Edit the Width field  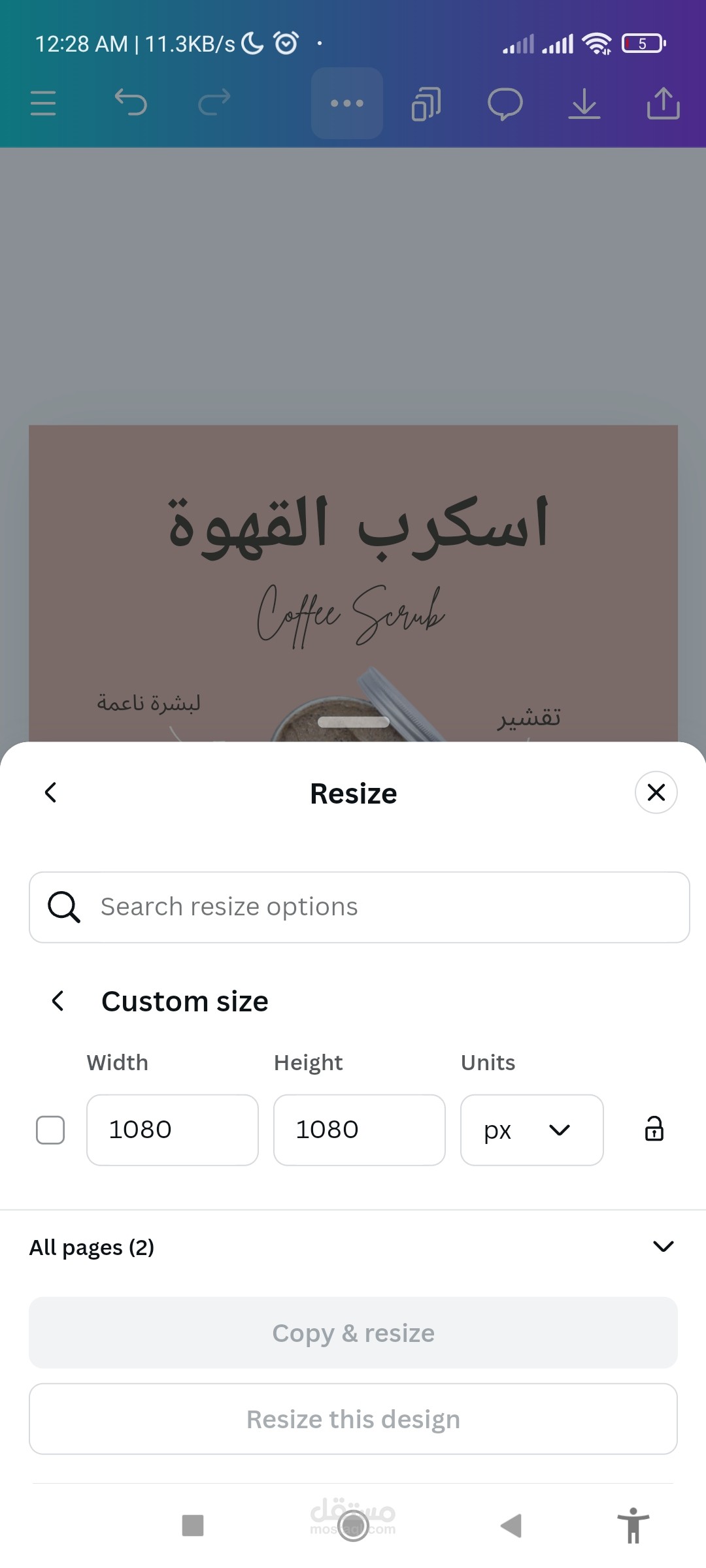(x=173, y=1130)
